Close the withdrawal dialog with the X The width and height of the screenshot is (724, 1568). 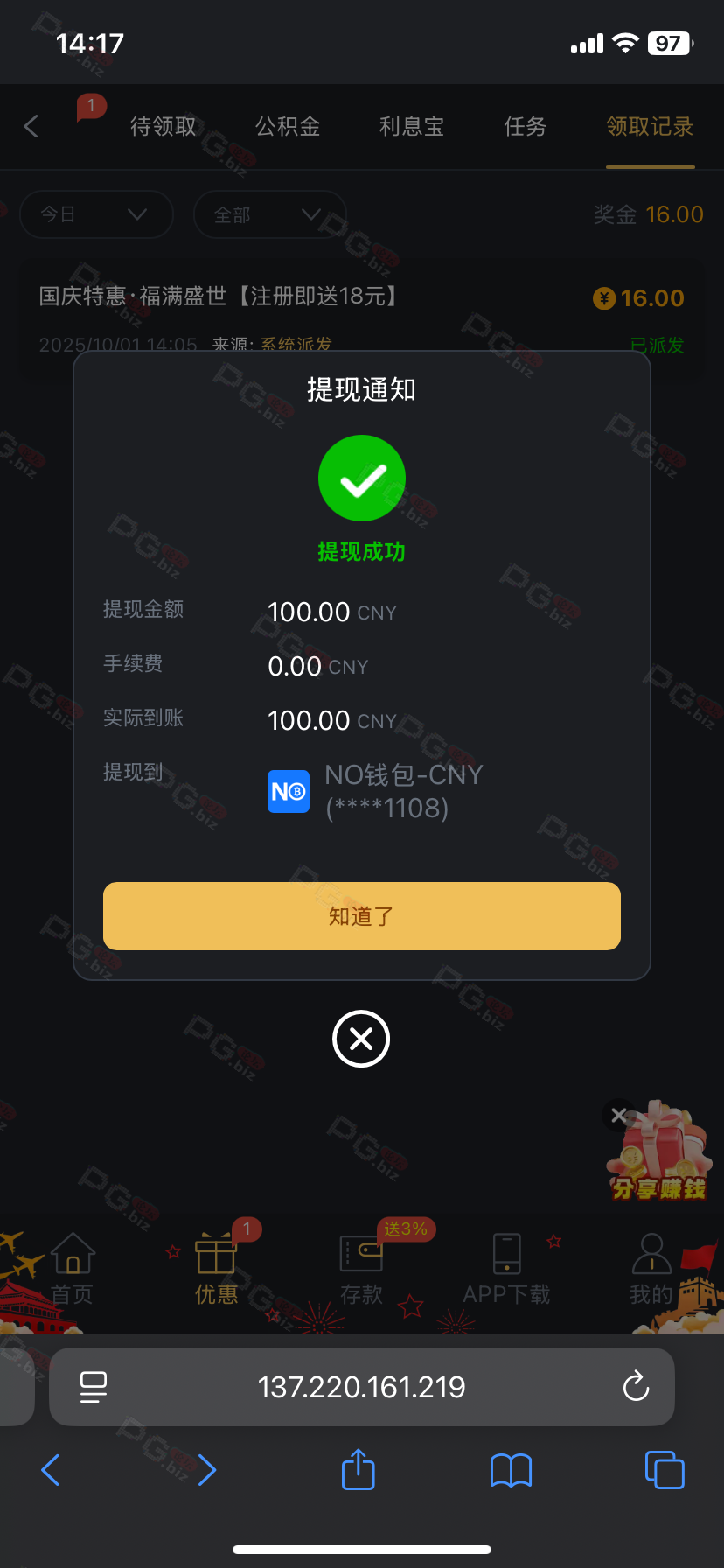click(361, 1039)
